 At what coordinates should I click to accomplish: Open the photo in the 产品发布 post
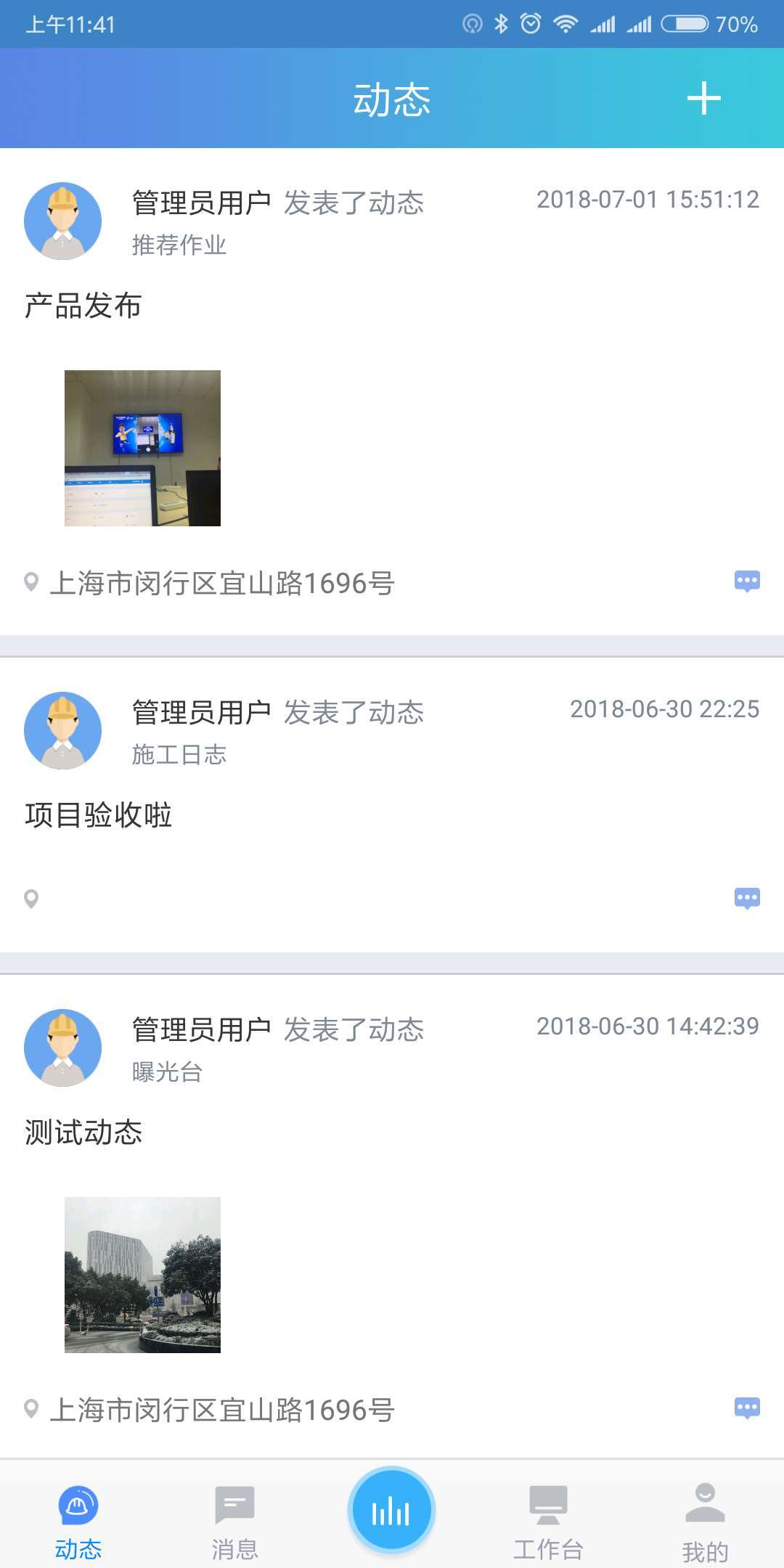click(x=142, y=448)
